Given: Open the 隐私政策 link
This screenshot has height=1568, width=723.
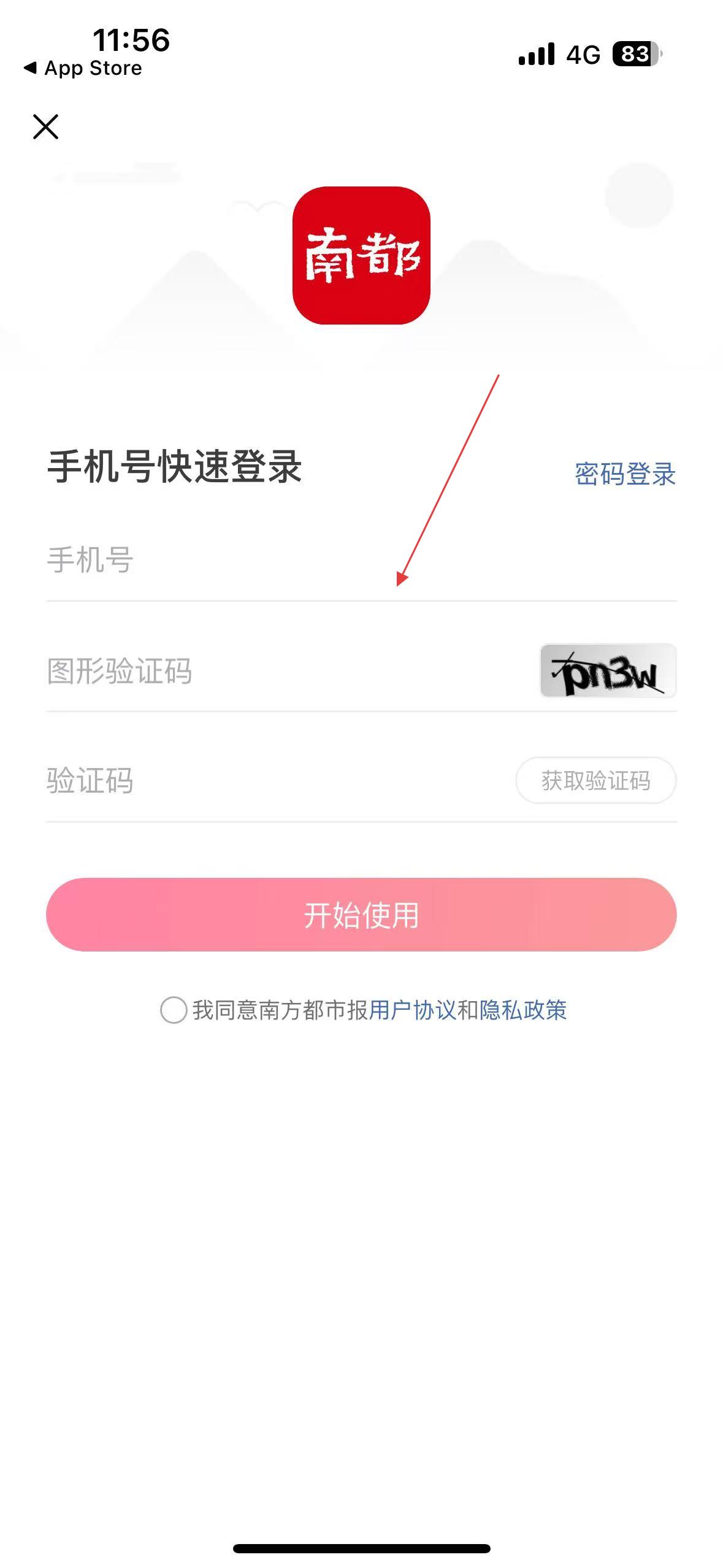Looking at the screenshot, I should 523,1010.
